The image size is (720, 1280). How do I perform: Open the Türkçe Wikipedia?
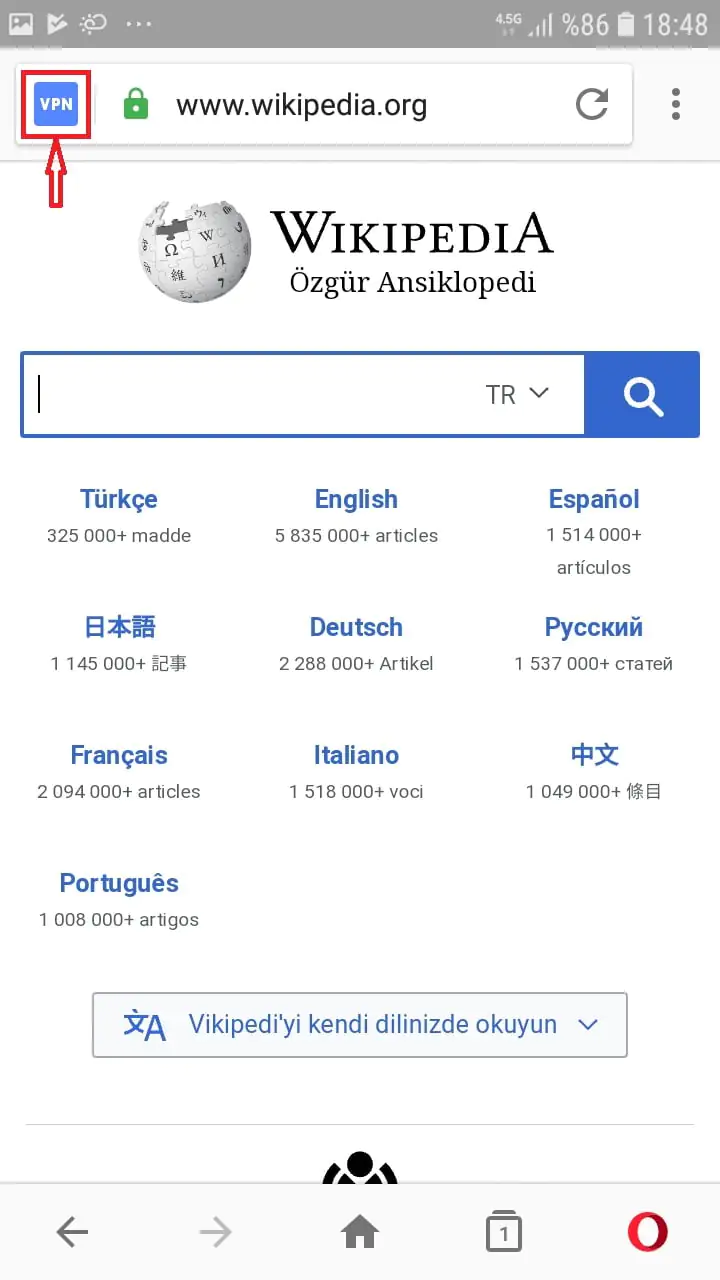(119, 499)
